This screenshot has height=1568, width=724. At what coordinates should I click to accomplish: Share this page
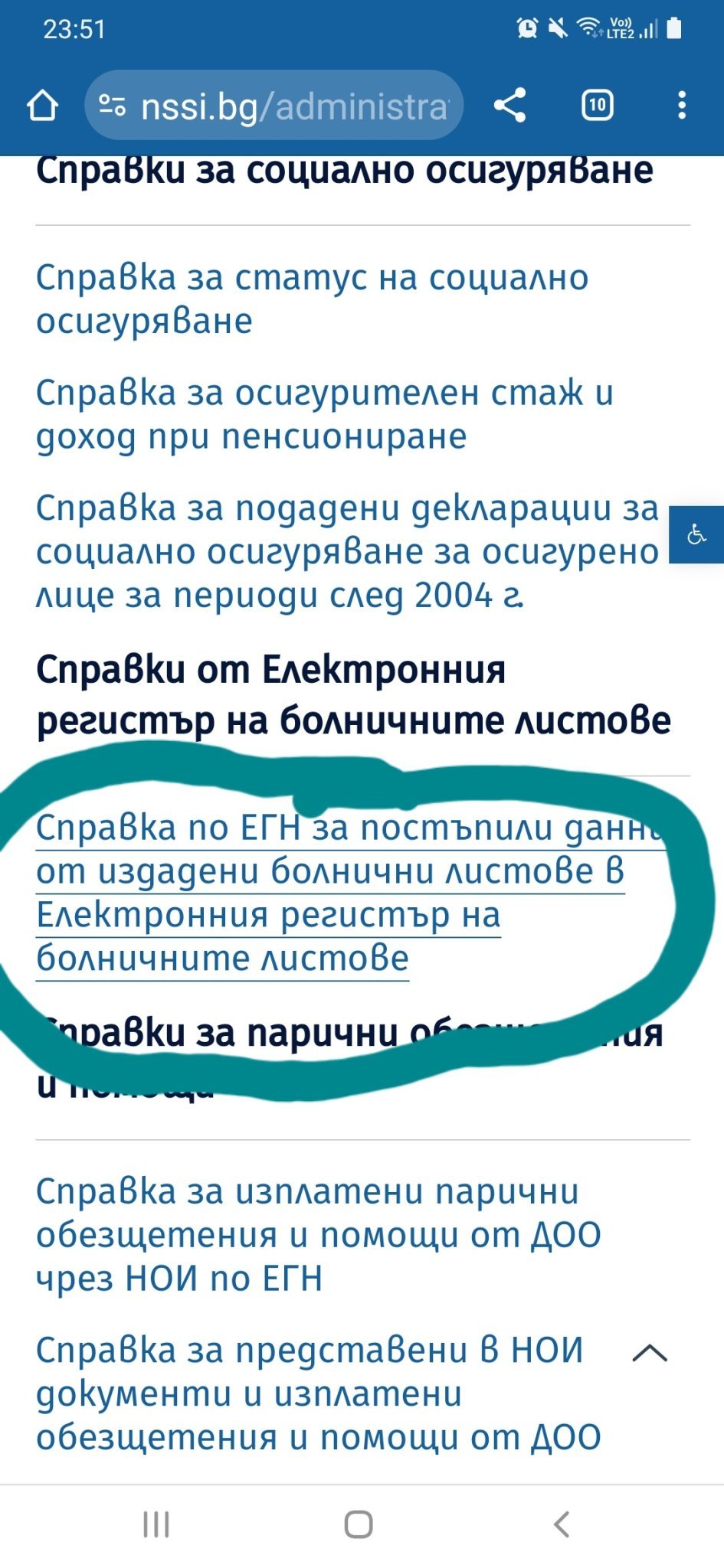(510, 106)
